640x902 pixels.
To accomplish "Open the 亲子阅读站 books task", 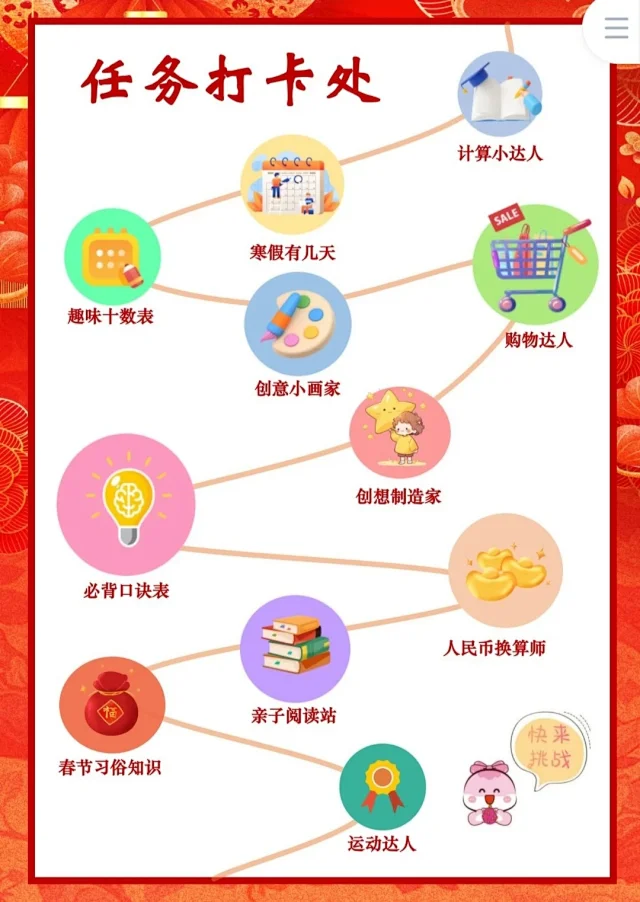I will pos(295,648).
